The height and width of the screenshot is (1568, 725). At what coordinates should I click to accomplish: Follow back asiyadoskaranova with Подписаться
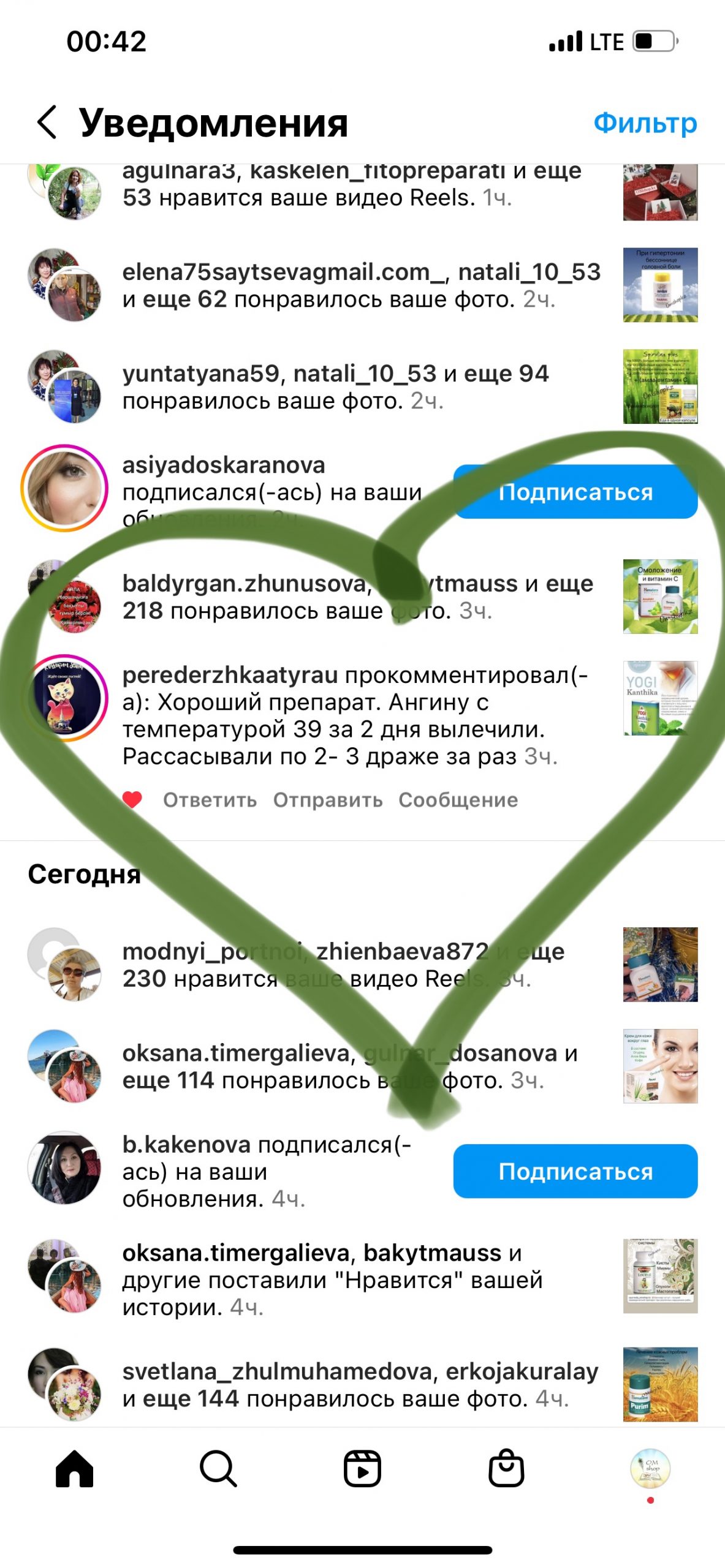[575, 492]
